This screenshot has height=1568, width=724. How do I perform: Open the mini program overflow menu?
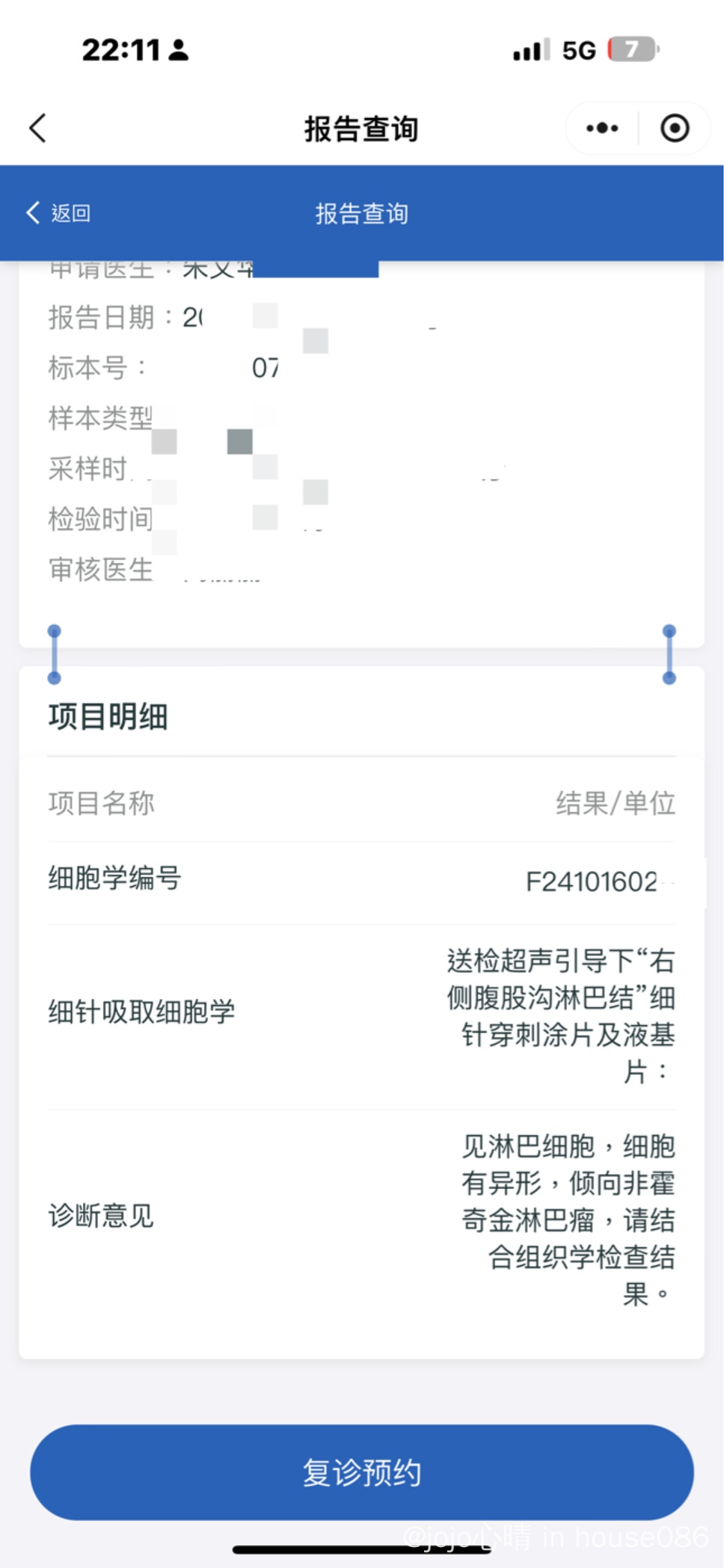click(602, 128)
